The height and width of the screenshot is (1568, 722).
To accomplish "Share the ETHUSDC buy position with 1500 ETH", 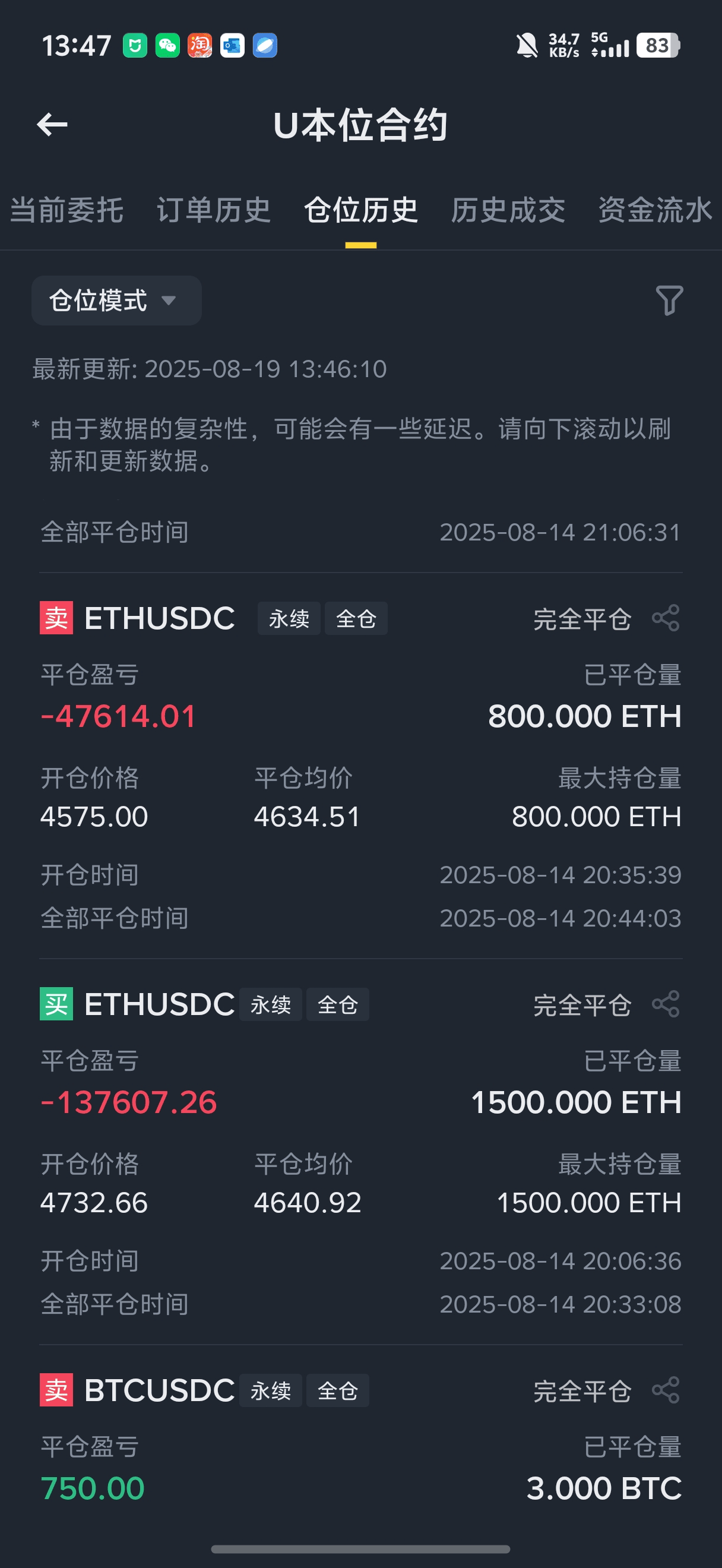I will (x=666, y=1004).
